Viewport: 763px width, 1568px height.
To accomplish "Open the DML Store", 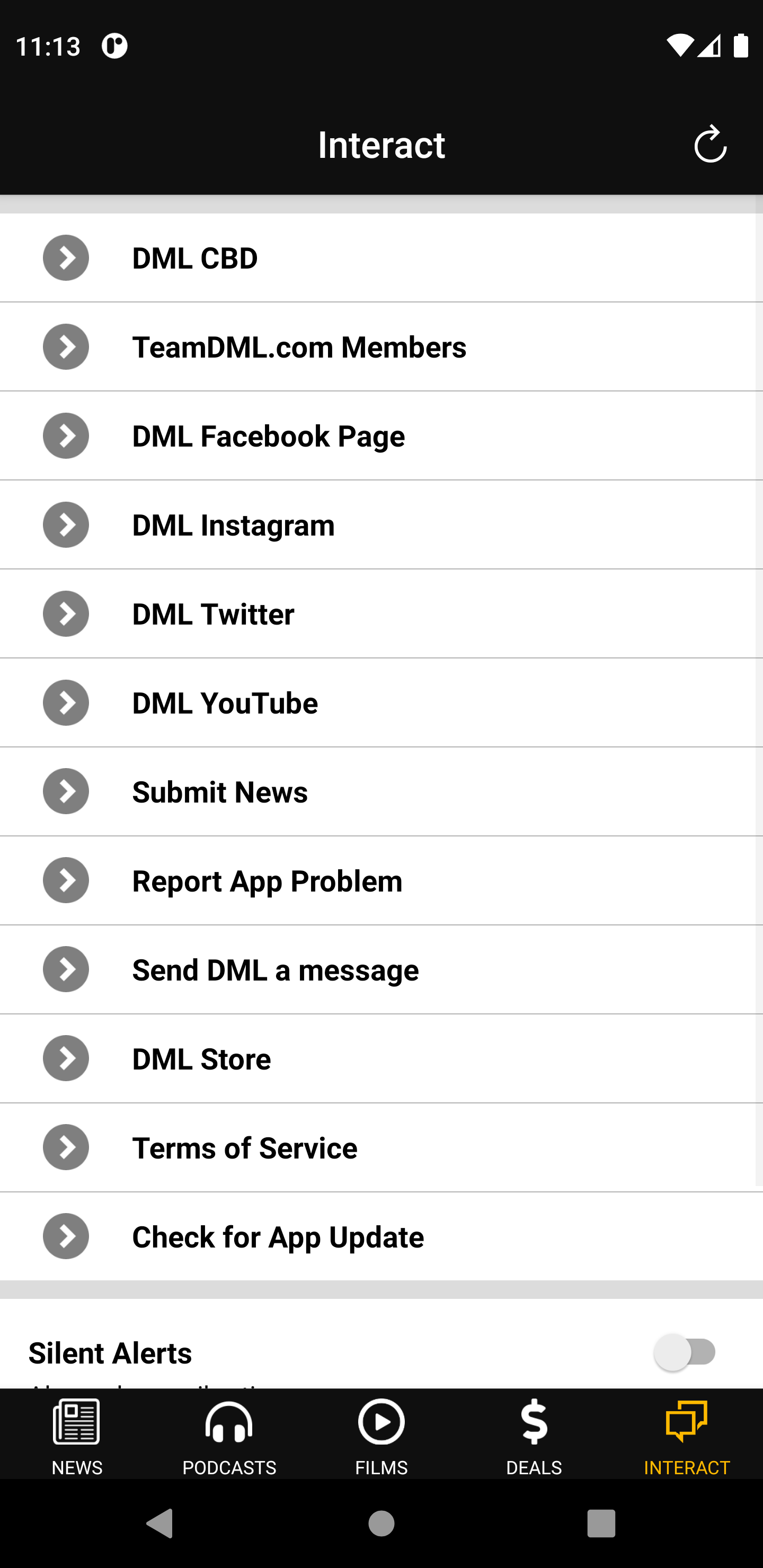I will click(x=381, y=1058).
